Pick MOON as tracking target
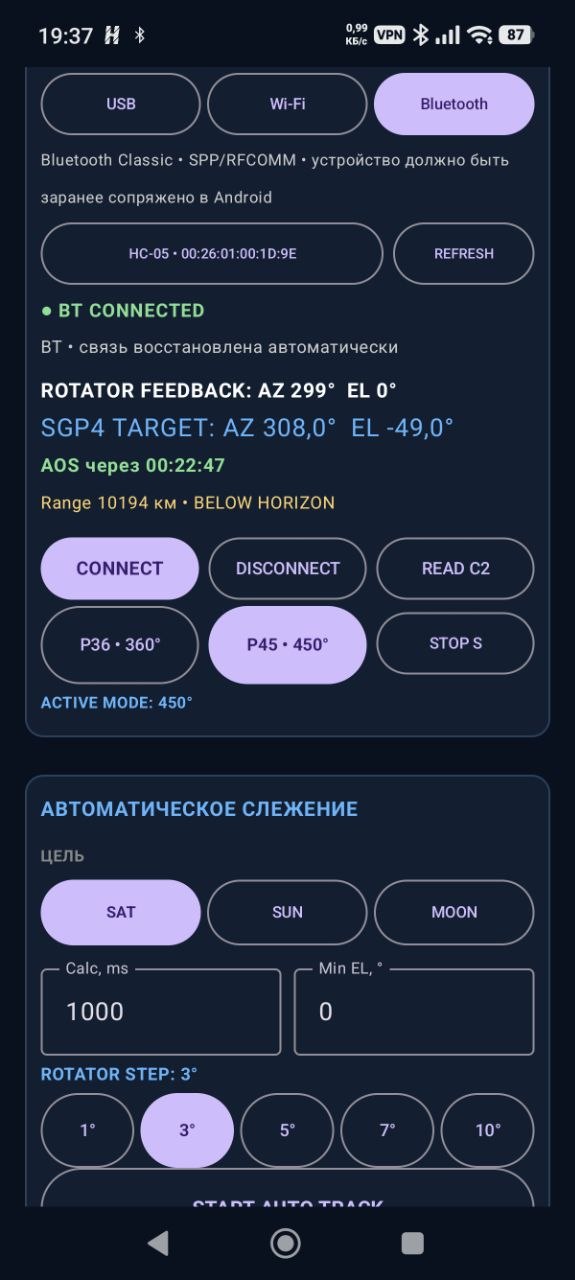 click(454, 912)
